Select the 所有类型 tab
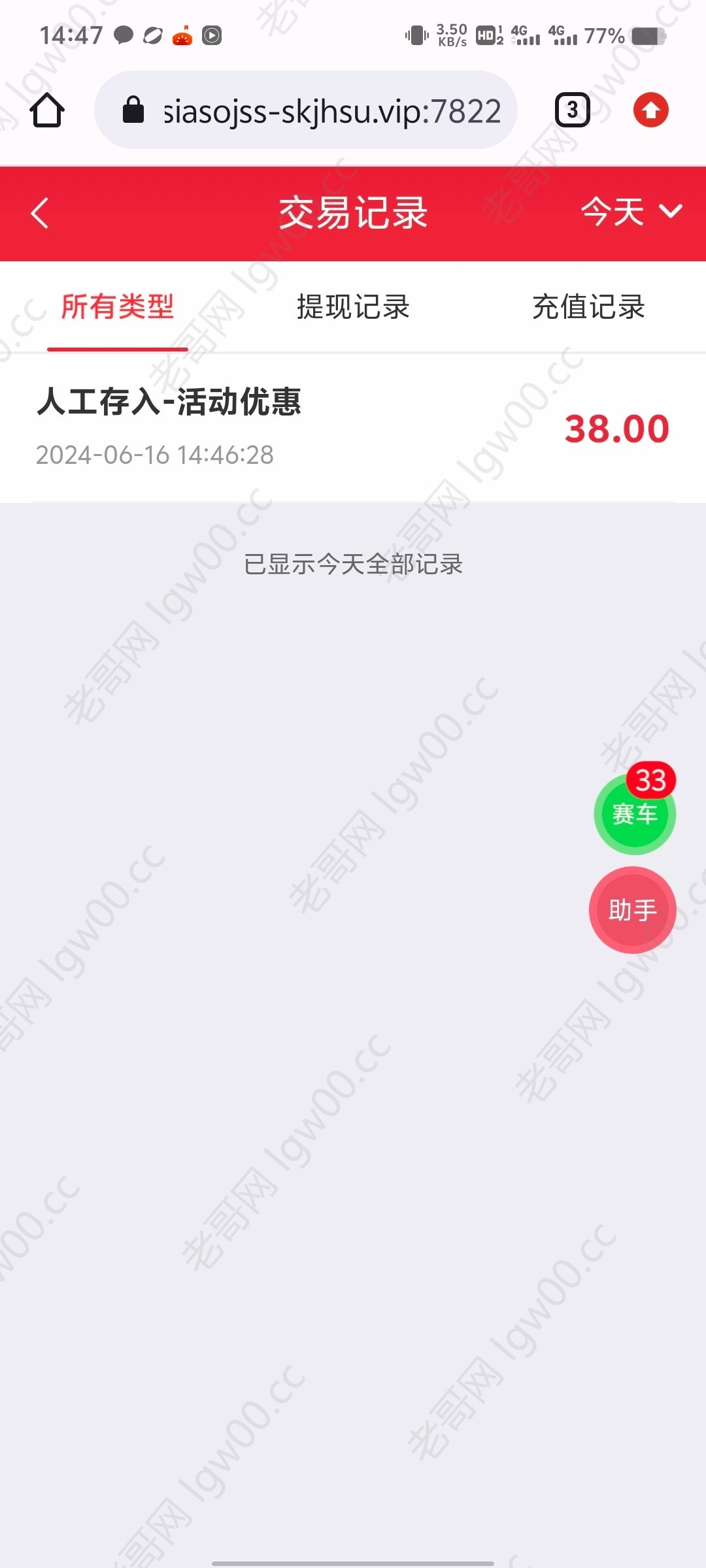The image size is (706, 1568). pos(118,307)
